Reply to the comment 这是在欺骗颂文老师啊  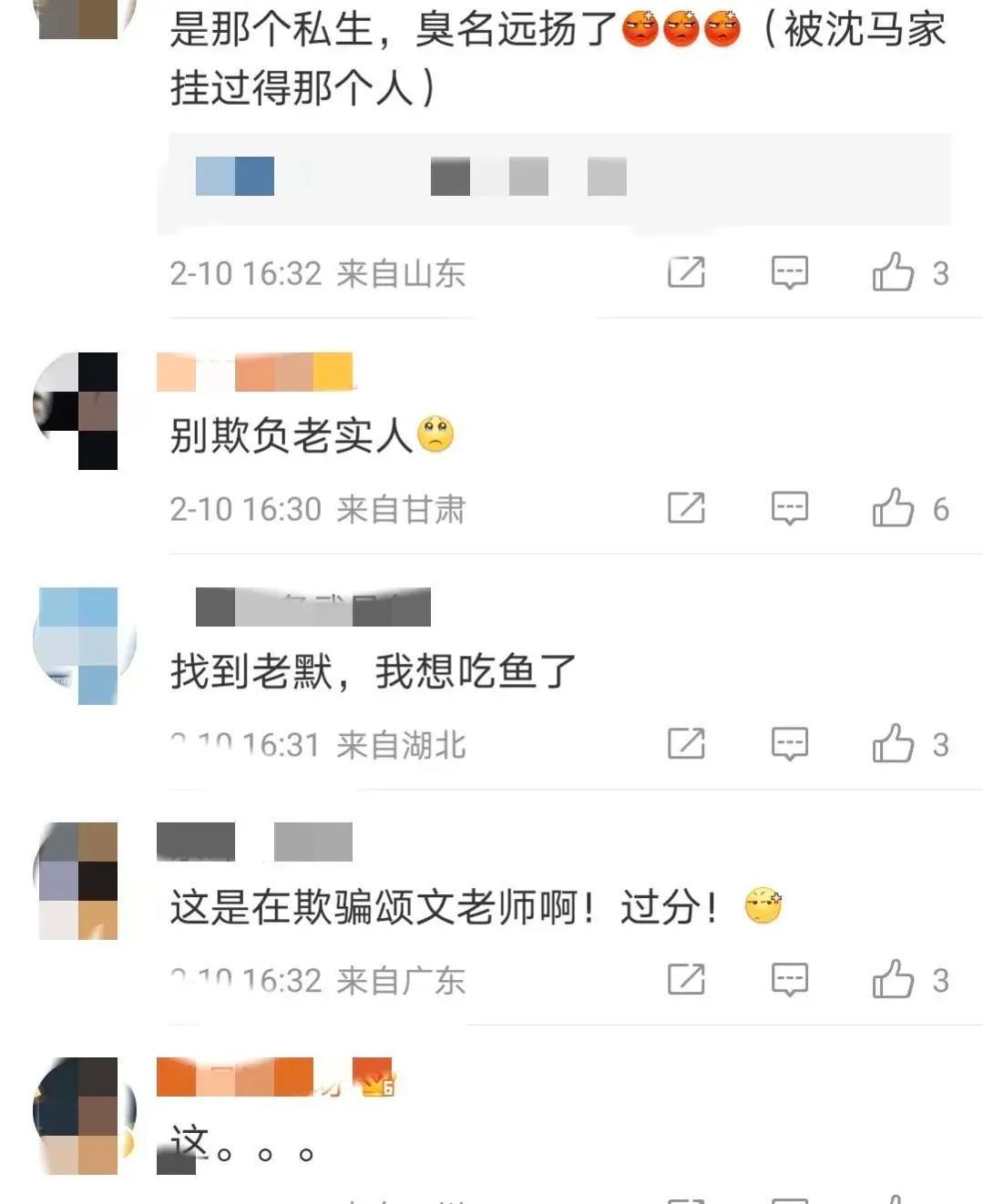click(789, 980)
